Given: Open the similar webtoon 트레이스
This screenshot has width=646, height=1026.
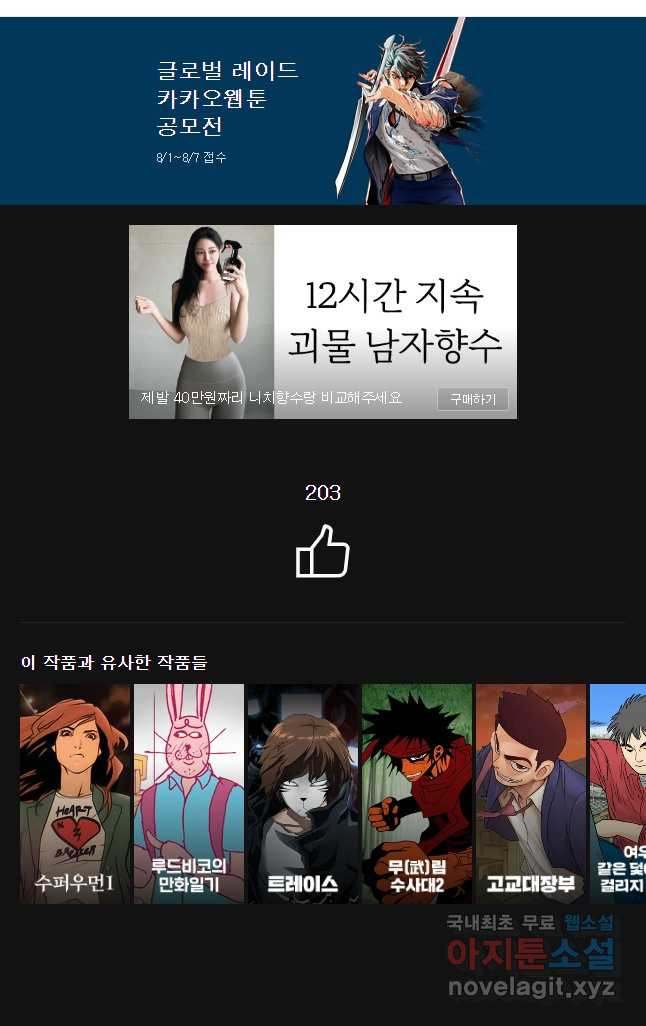Looking at the screenshot, I should (x=303, y=793).
